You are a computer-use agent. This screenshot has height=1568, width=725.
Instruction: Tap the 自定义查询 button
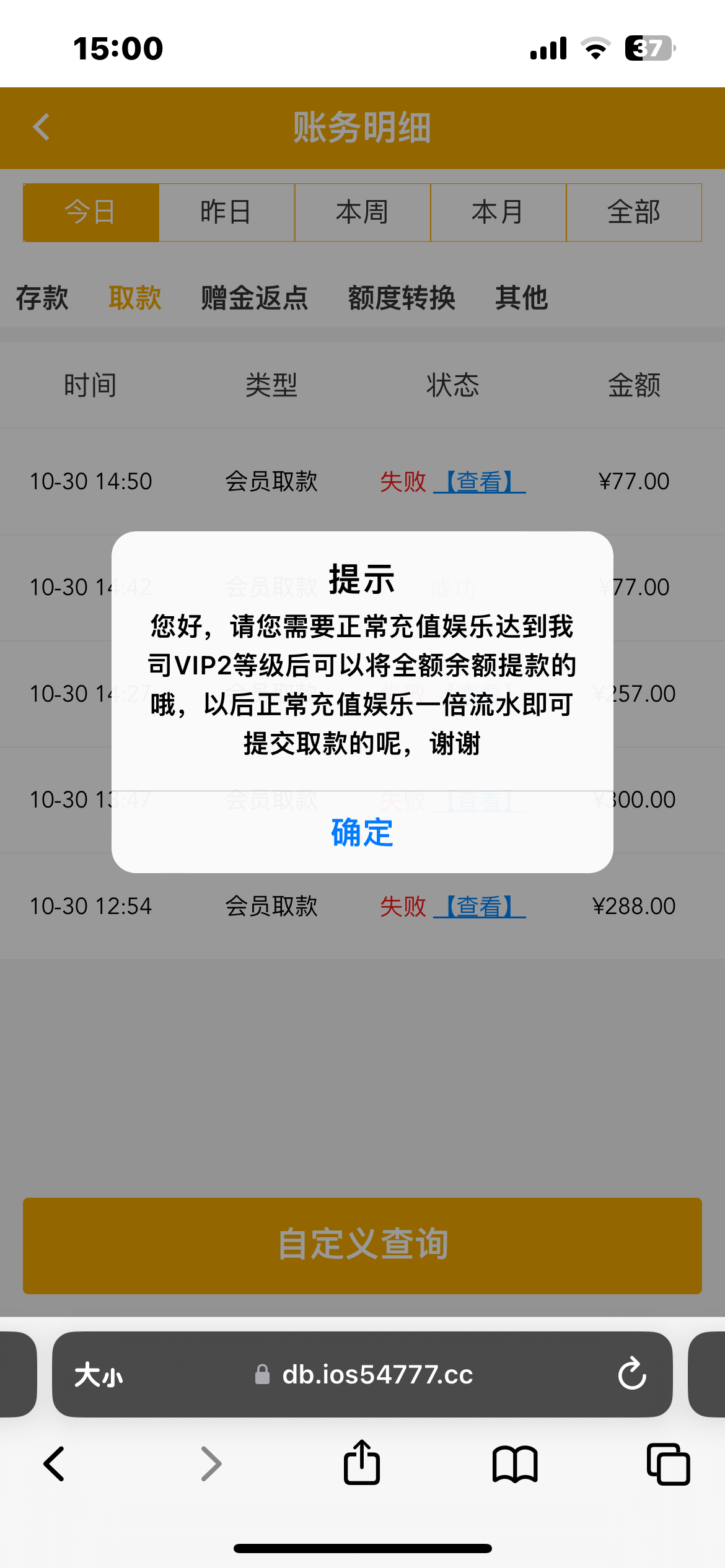tap(362, 1245)
